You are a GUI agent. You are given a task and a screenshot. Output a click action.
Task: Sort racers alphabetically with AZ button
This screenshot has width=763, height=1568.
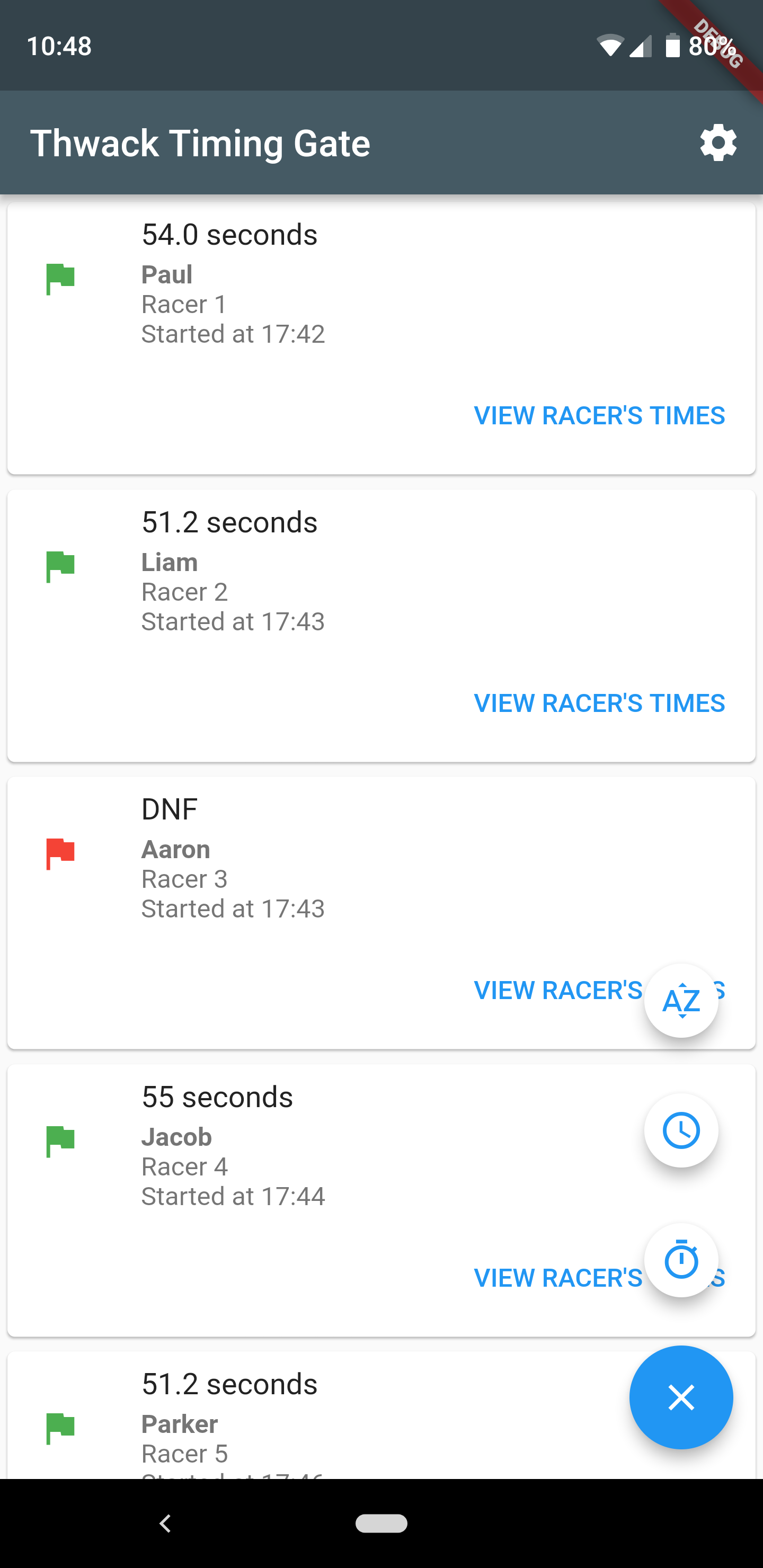tap(681, 1001)
